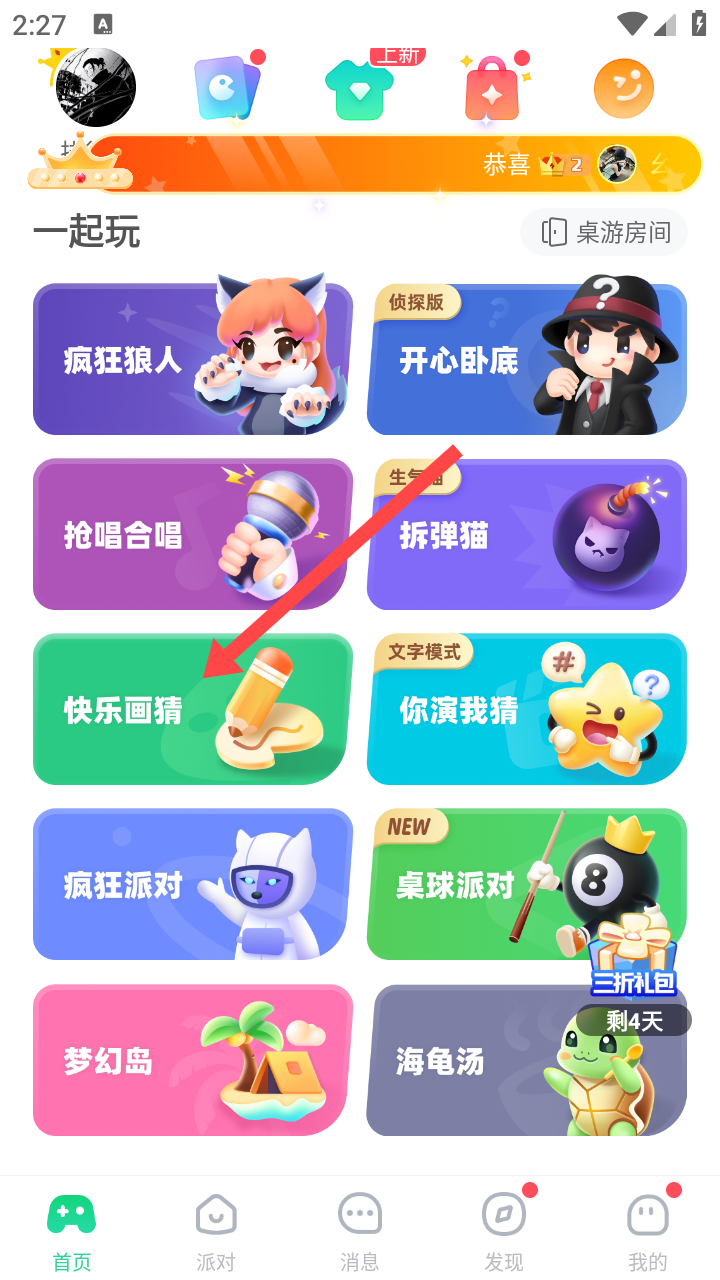Switch to the 我的 tab
This screenshot has height=1280, width=720.
coord(648,1231)
